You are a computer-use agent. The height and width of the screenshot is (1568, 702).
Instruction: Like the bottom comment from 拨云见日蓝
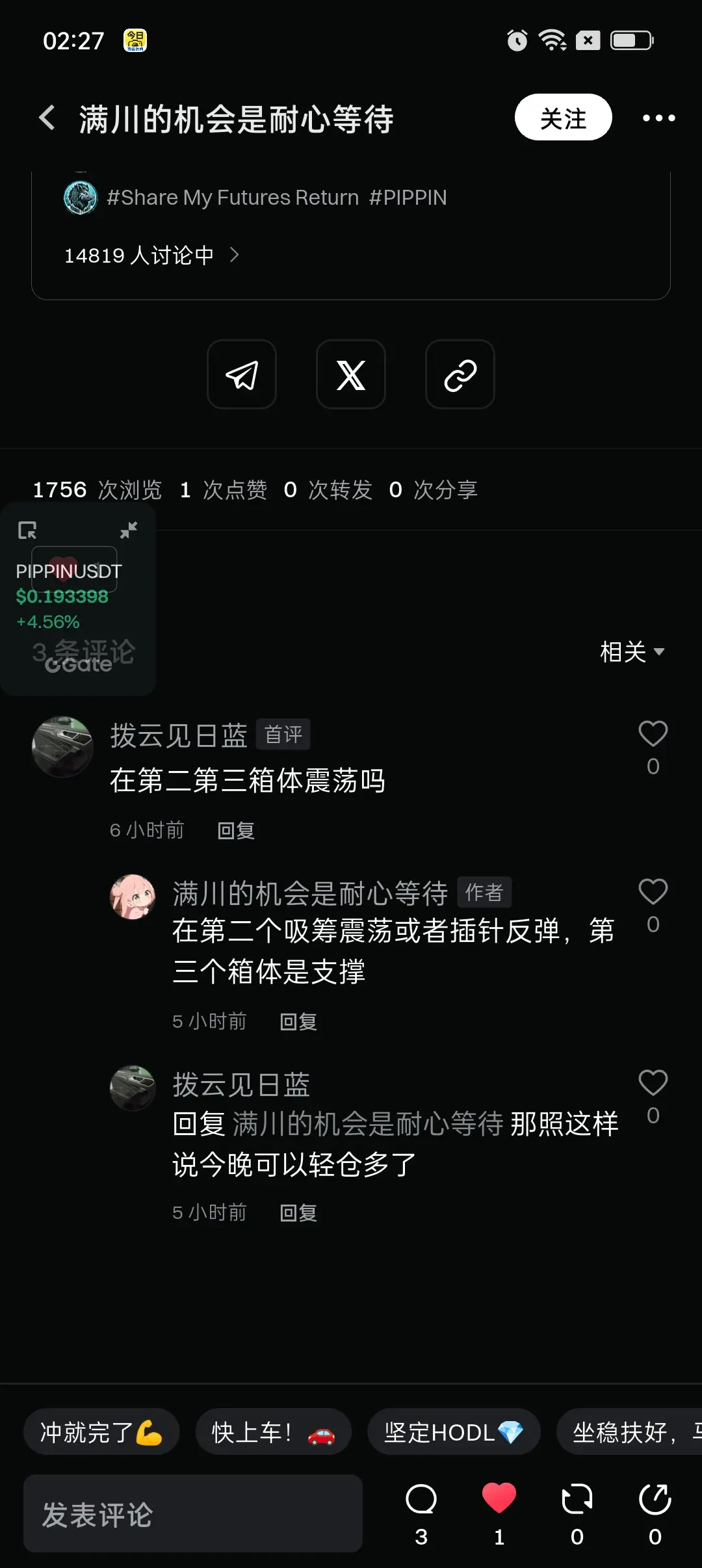coord(653,1081)
